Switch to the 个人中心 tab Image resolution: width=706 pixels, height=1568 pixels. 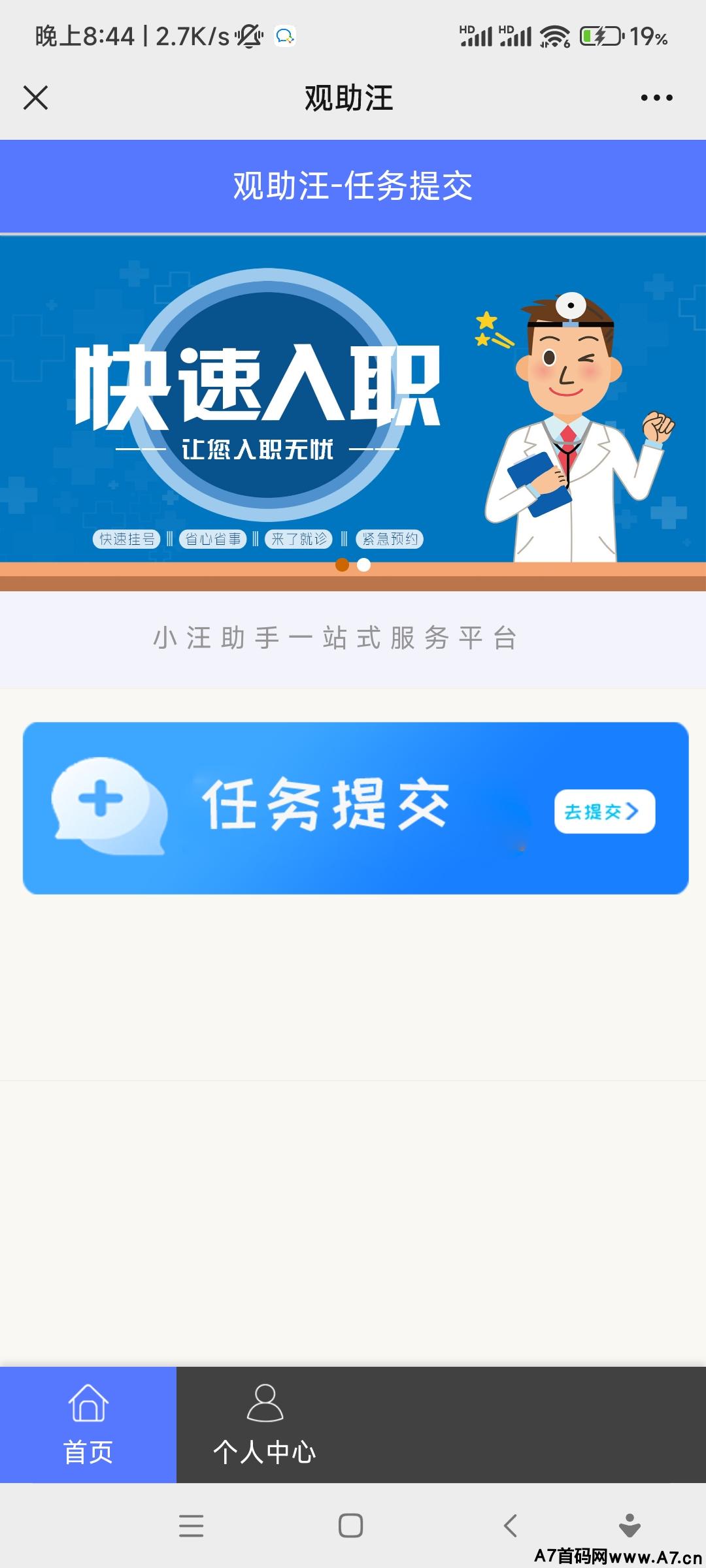point(265,1425)
